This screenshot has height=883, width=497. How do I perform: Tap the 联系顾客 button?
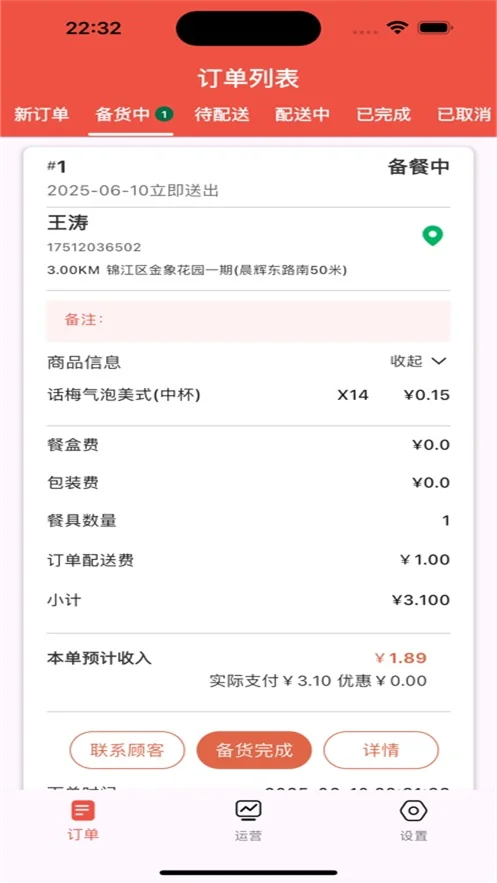click(127, 750)
